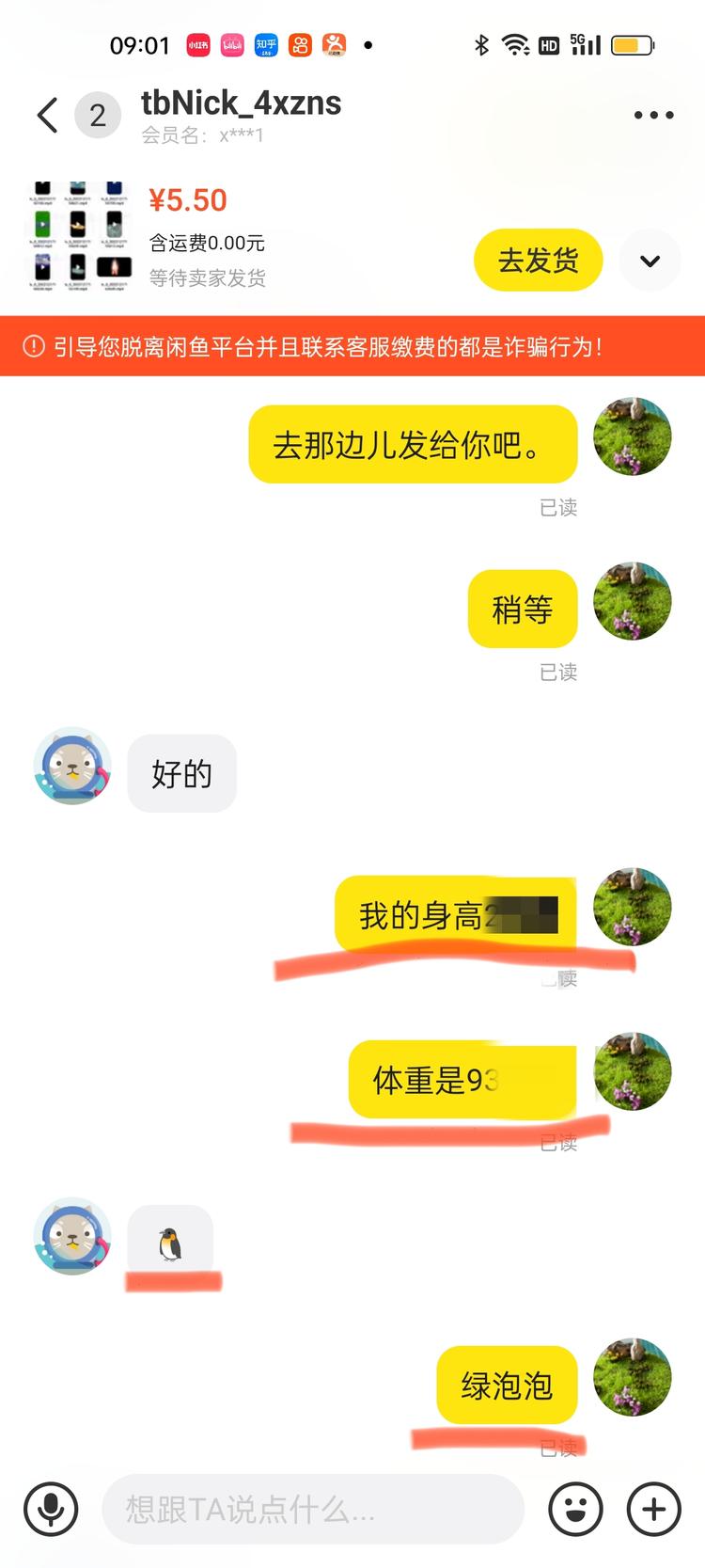Open the emoji smiley picker
705x1568 pixels.
pos(576,1509)
